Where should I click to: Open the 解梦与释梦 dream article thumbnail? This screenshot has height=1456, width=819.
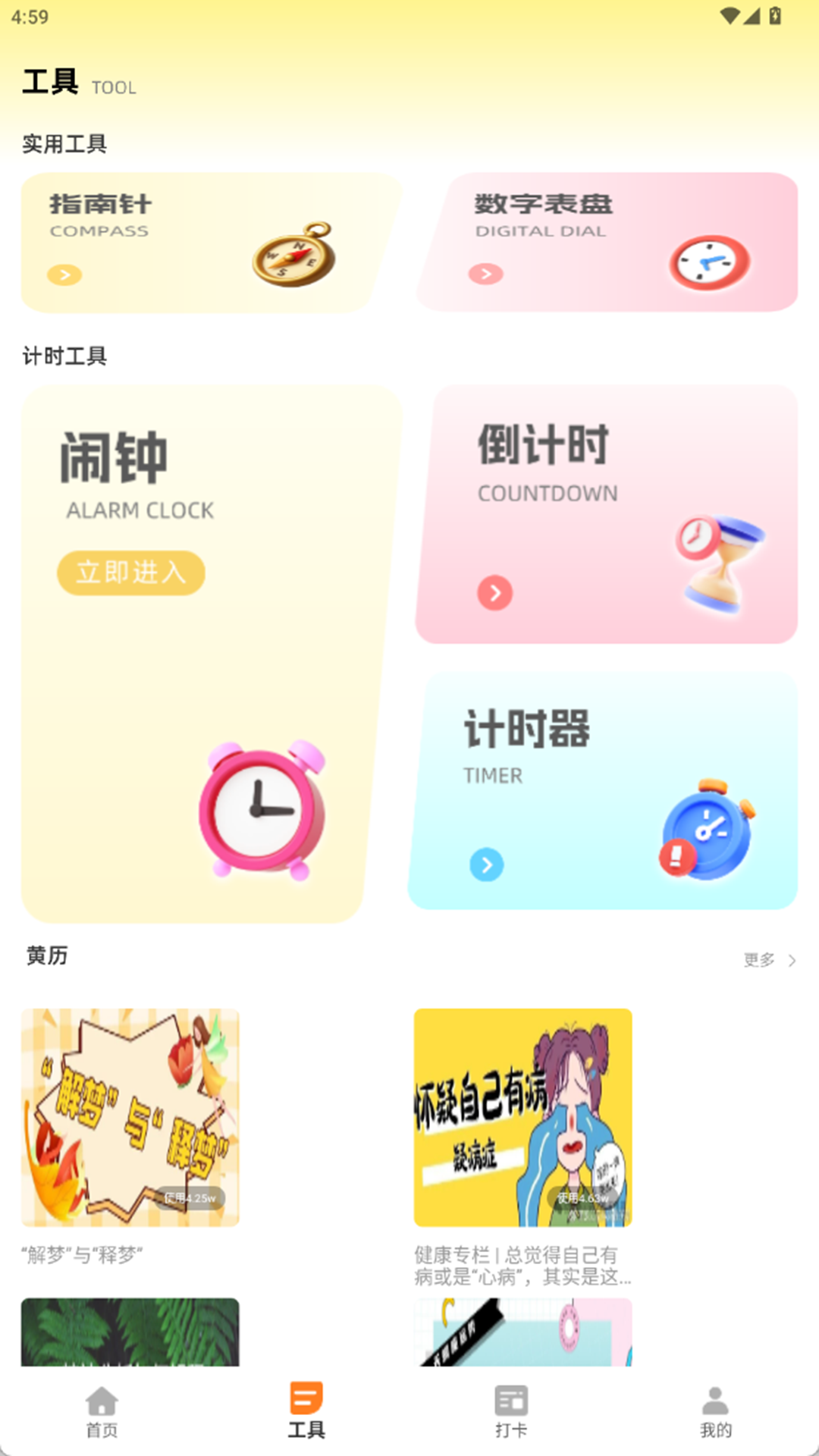coord(130,1117)
